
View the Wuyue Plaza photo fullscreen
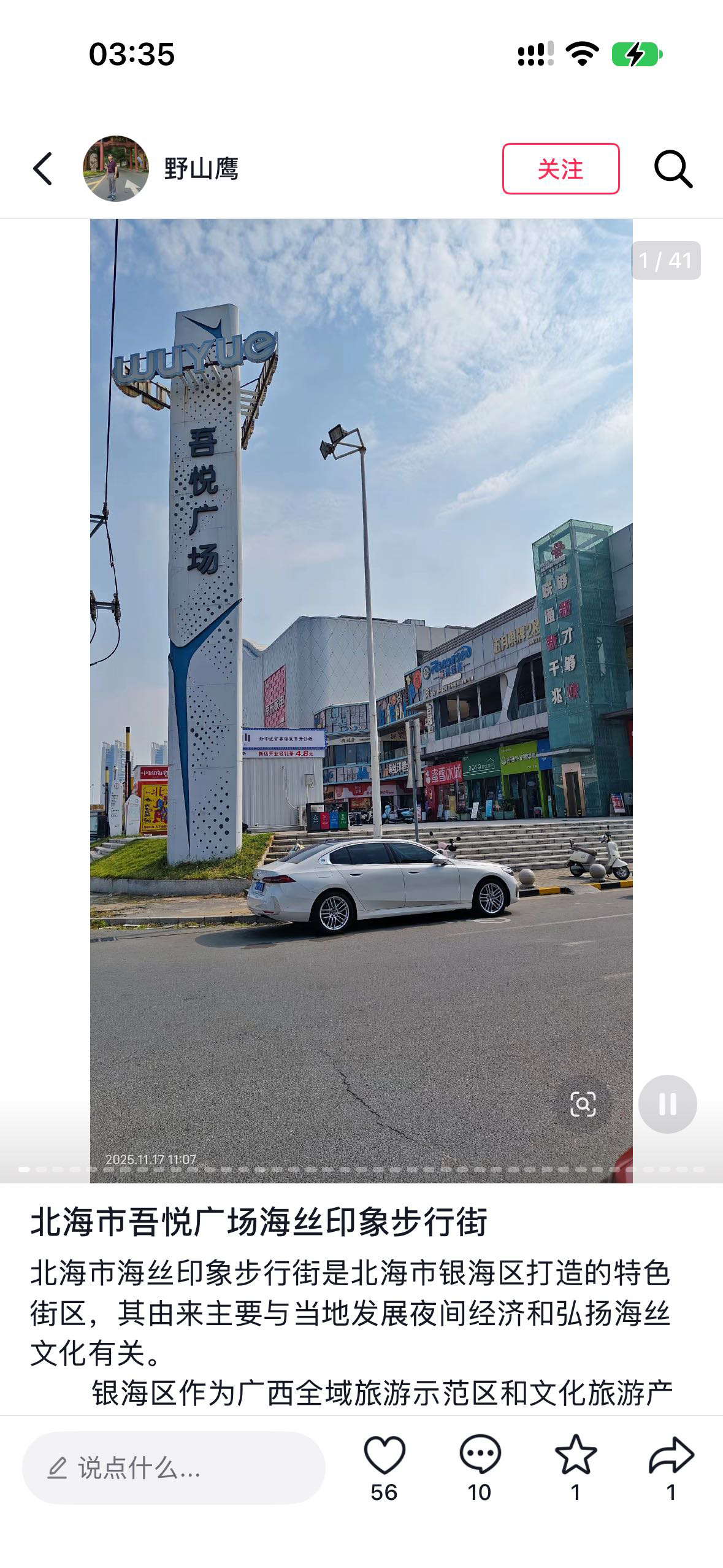tap(361, 701)
